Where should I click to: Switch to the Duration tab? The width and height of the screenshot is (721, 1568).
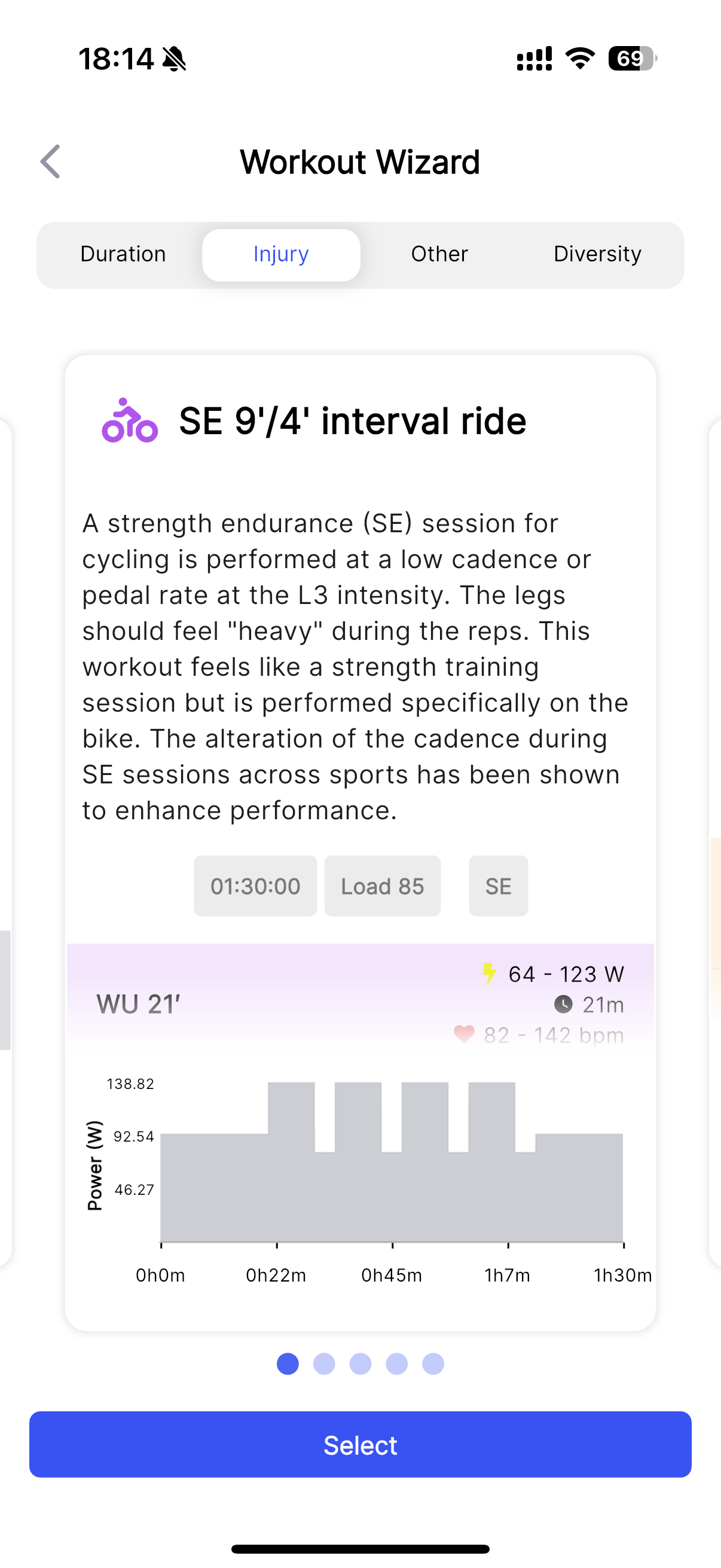pyautogui.click(x=123, y=254)
